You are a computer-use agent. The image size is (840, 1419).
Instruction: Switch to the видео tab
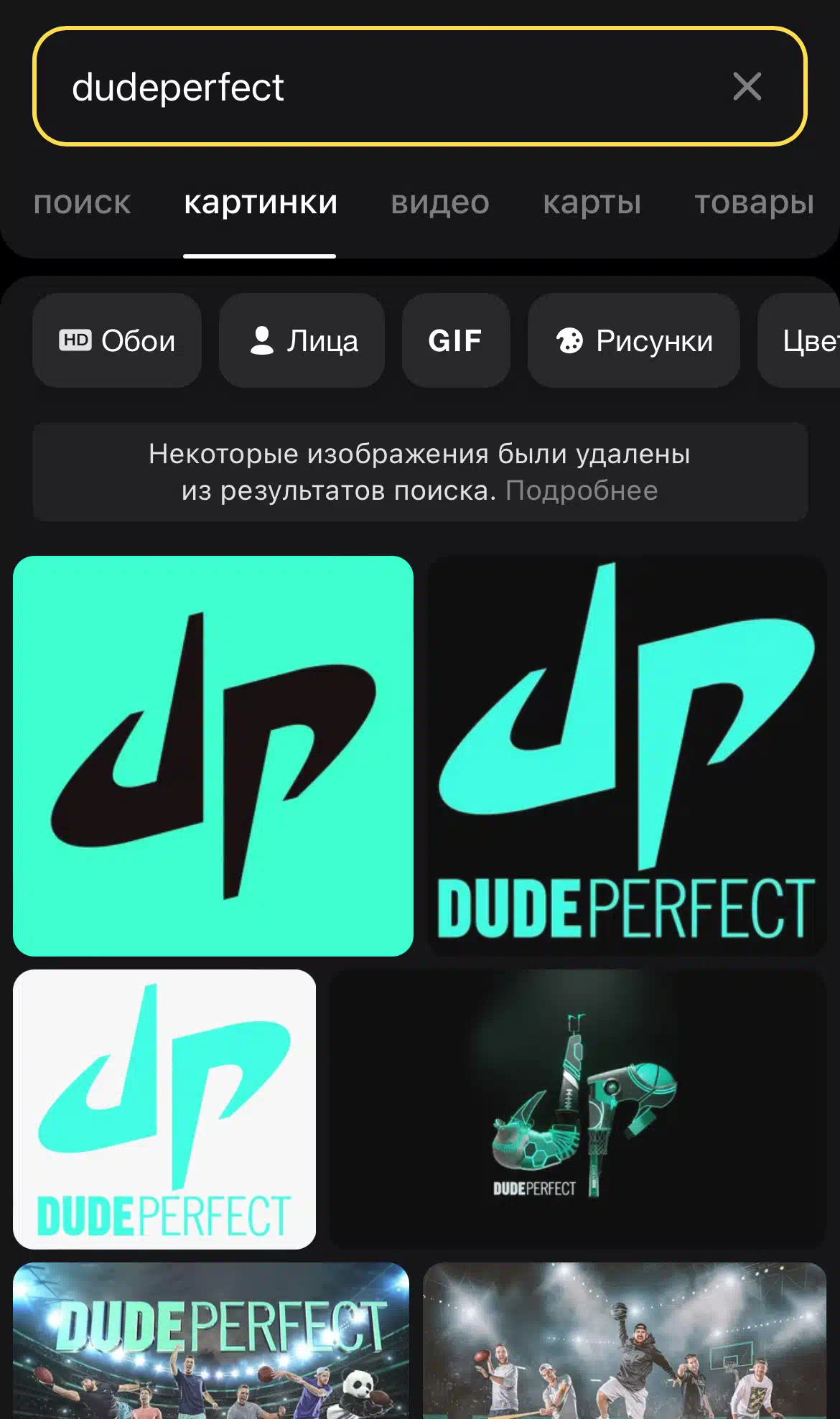(440, 203)
